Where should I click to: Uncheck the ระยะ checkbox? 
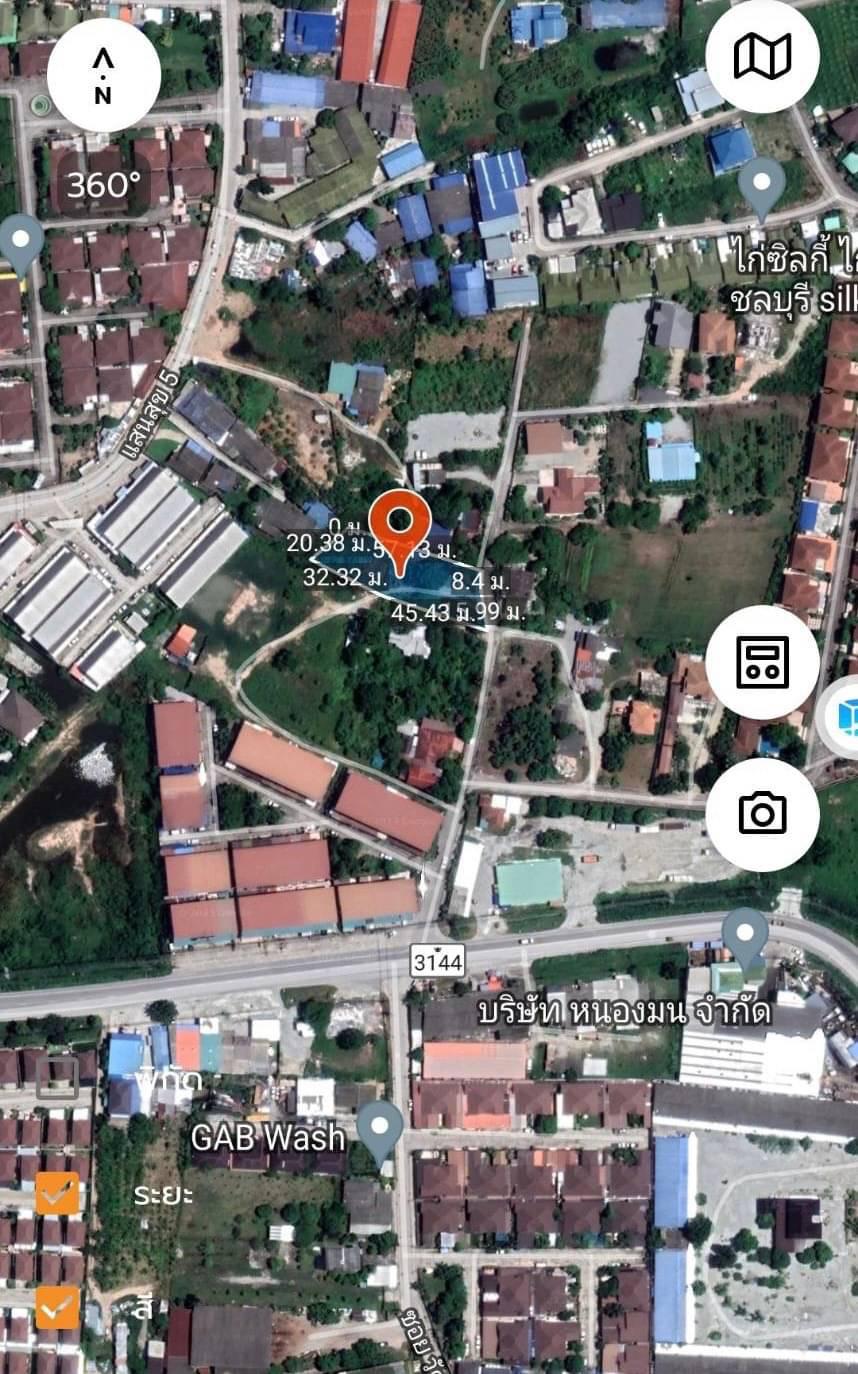57,1193
